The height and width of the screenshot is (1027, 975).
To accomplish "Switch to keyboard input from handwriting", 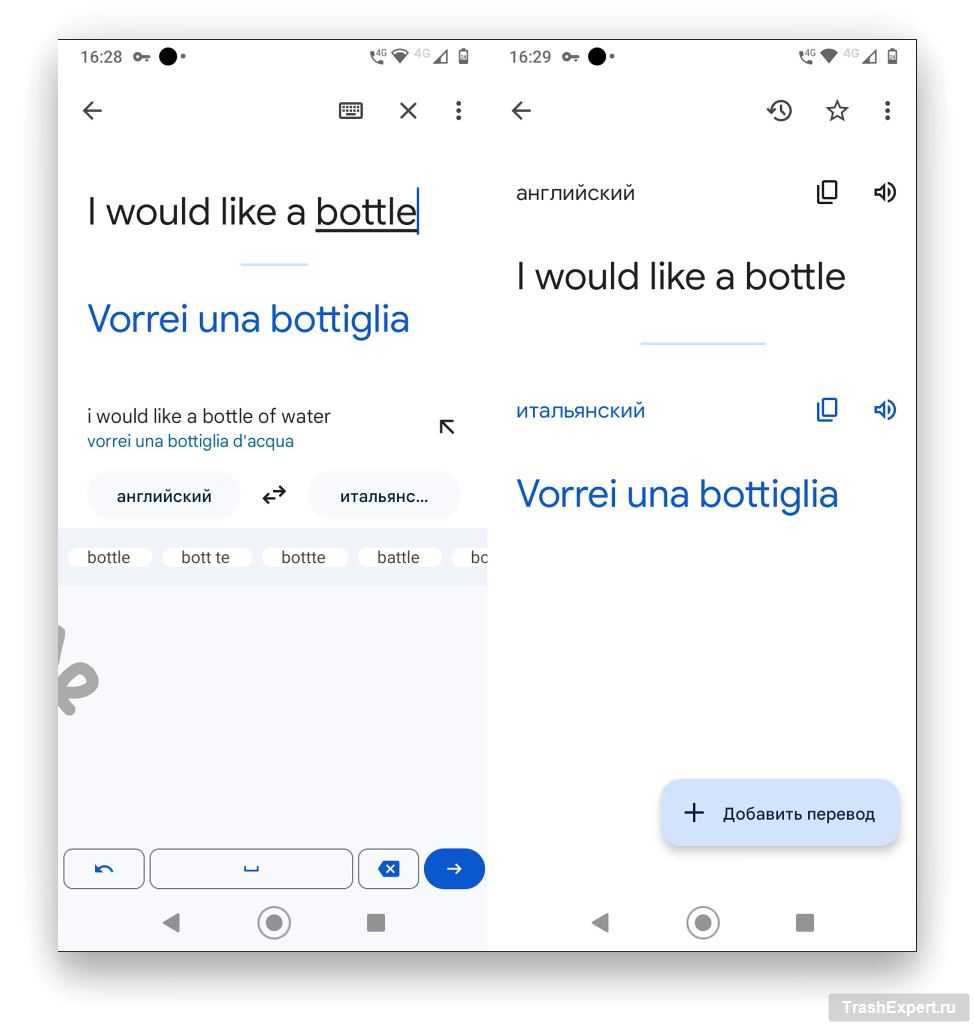I will click(x=351, y=111).
